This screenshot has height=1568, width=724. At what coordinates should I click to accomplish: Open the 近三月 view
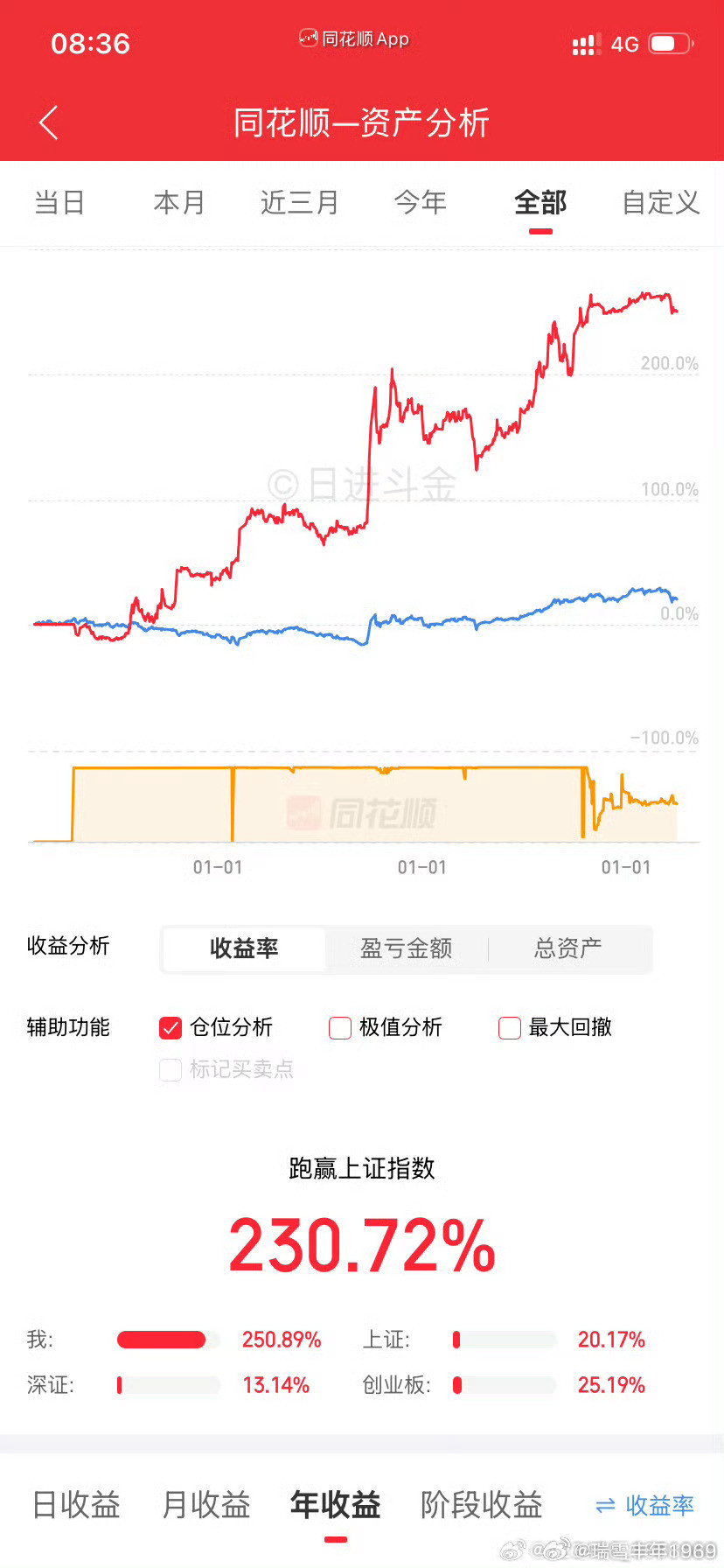tap(299, 202)
